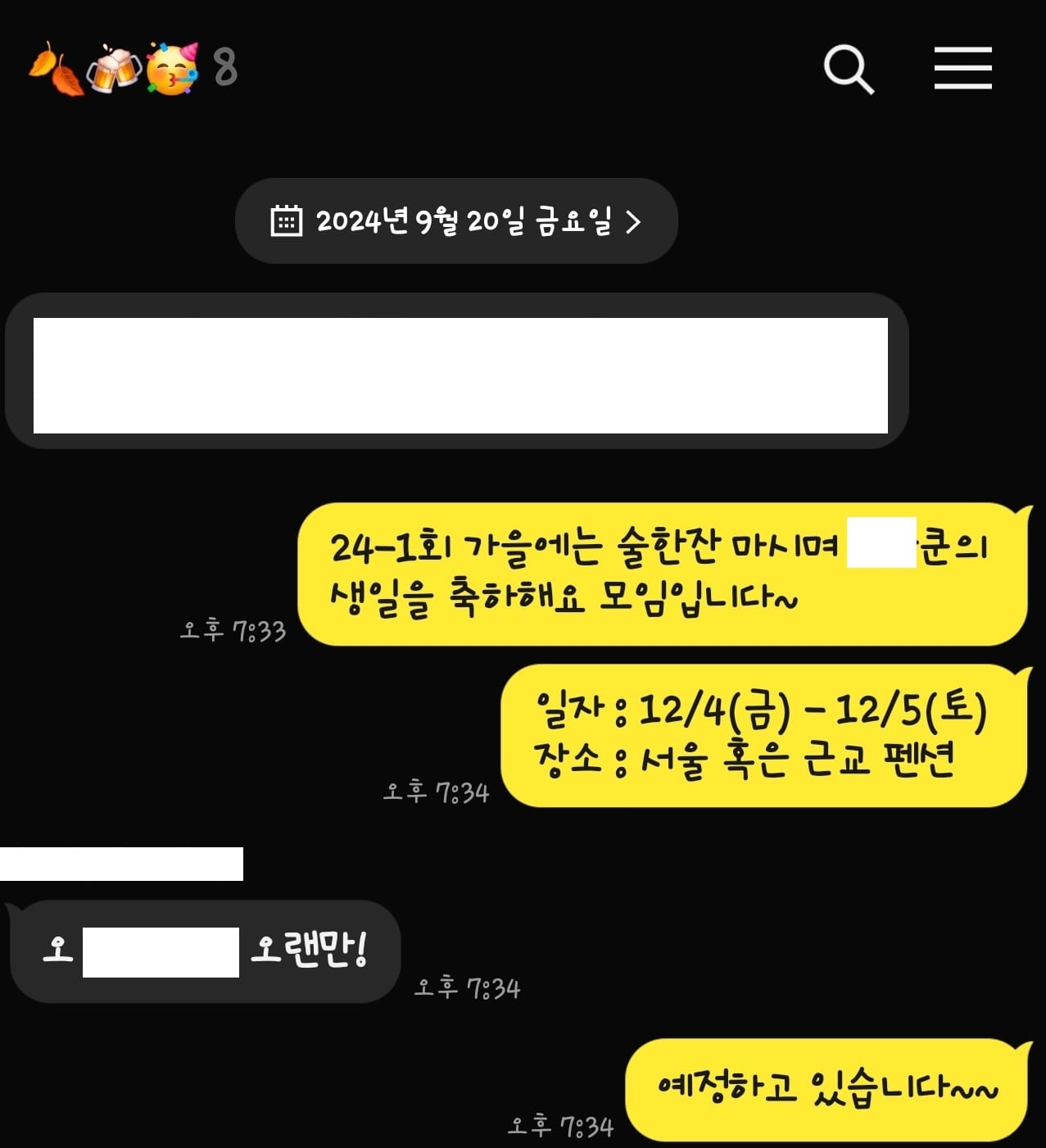Open search in this chat room
The height and width of the screenshot is (1148, 1046).
[x=848, y=69]
